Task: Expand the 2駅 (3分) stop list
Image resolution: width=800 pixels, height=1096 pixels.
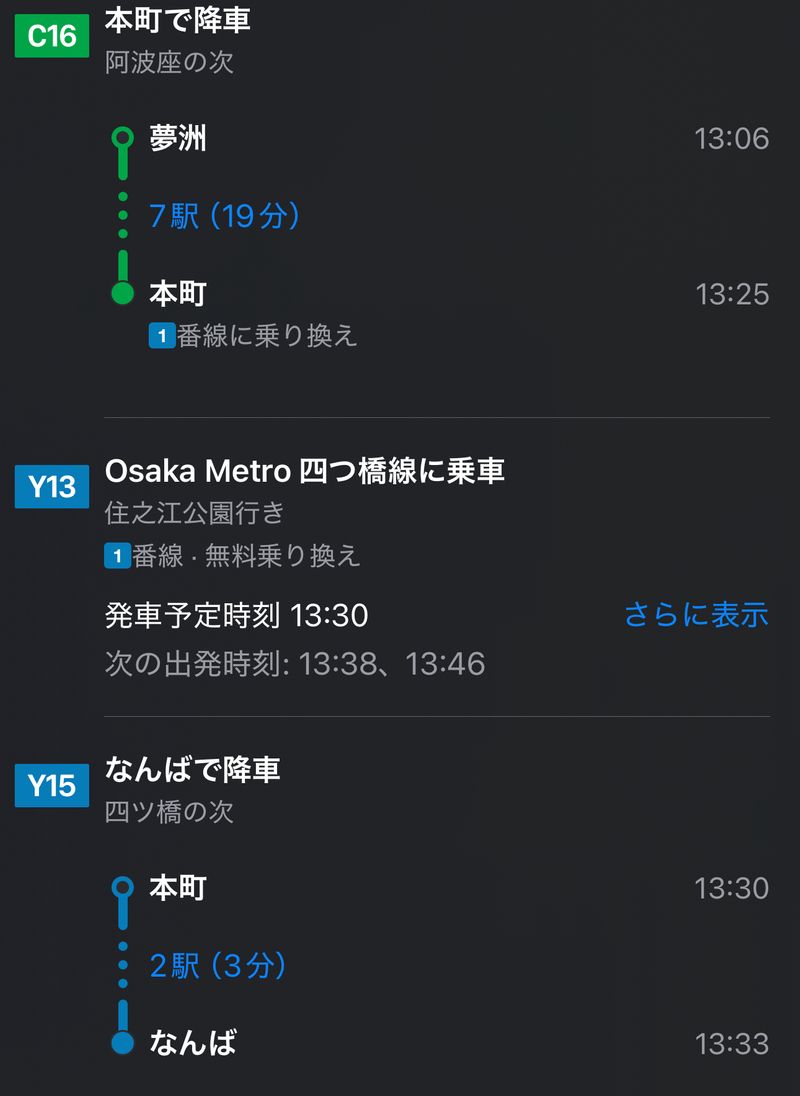Action: point(218,966)
